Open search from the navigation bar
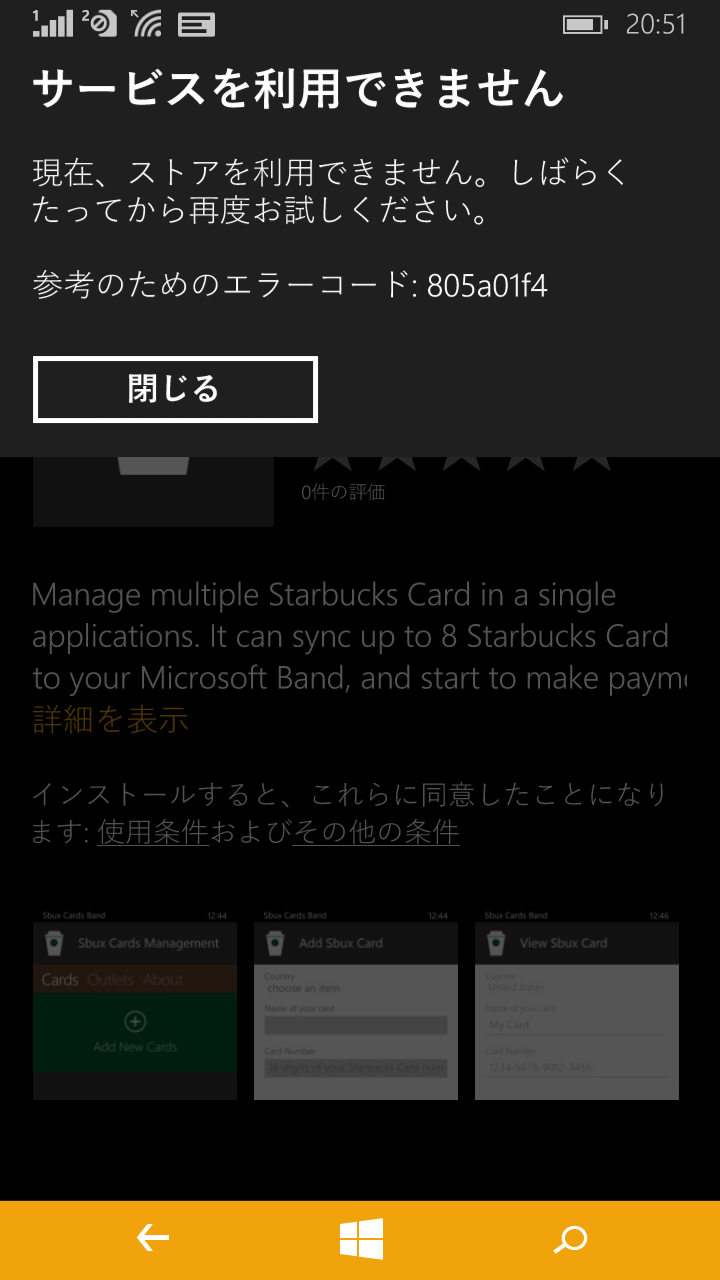Screen dimensions: 720x1280 coord(570,1240)
